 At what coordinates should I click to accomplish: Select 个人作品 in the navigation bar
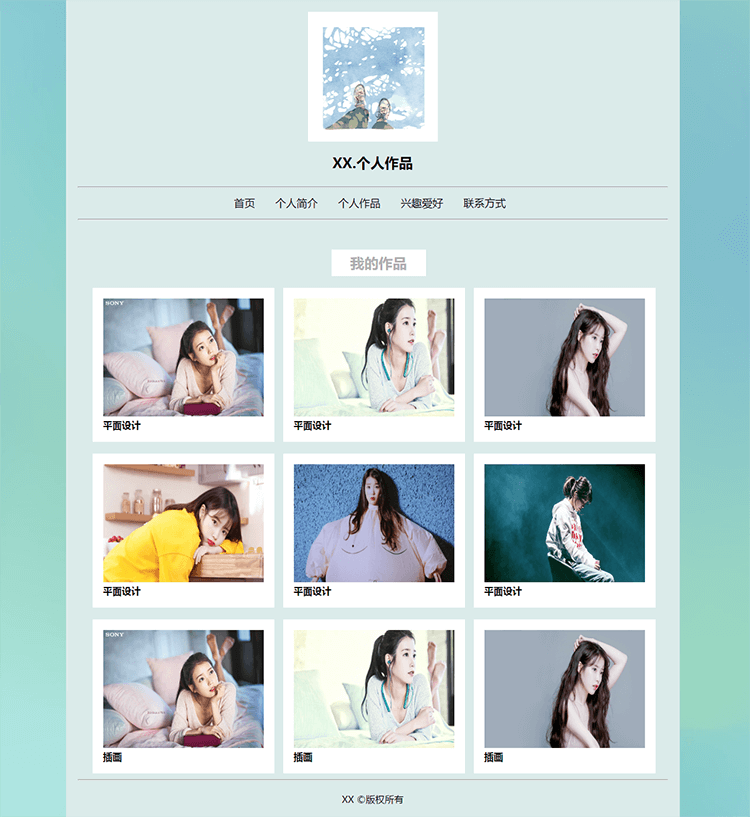tap(358, 203)
